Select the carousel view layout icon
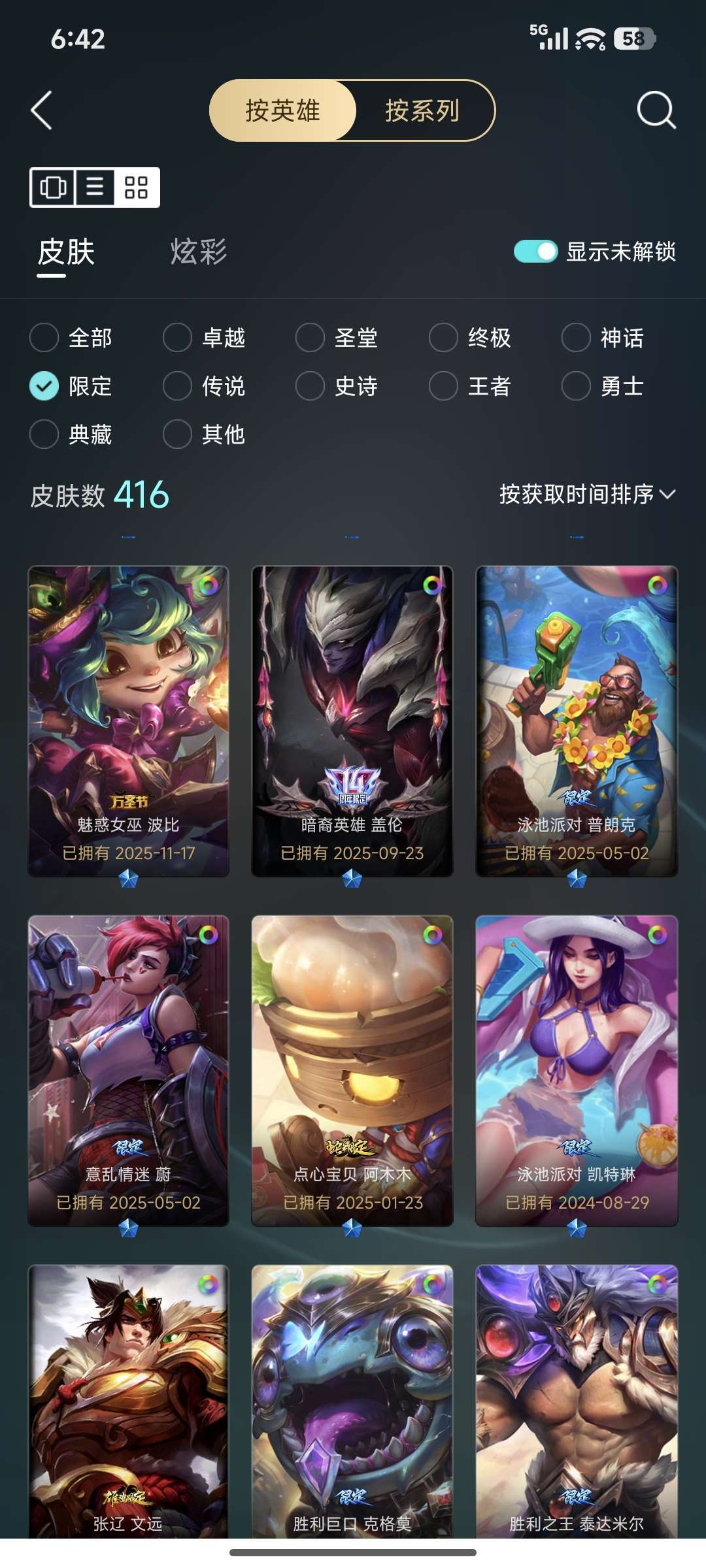This screenshot has width=706, height=1568. click(53, 188)
